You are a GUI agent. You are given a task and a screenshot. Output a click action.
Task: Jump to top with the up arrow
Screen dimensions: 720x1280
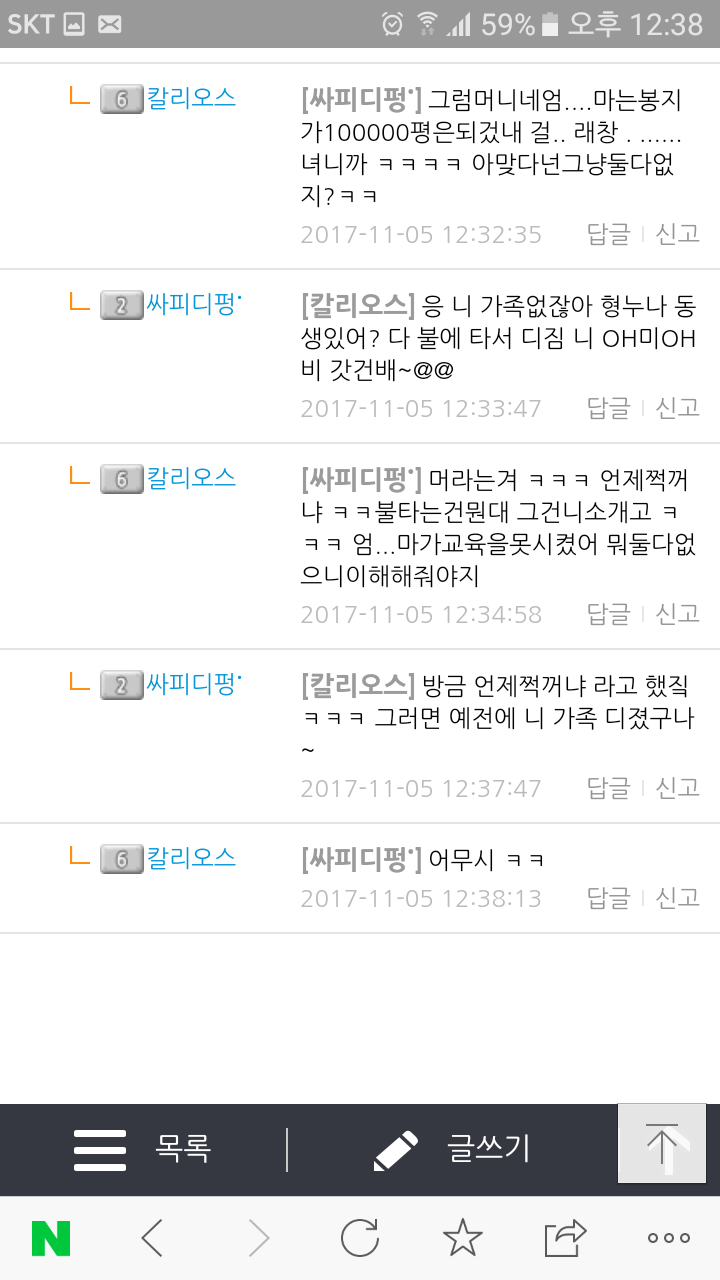coord(662,1144)
